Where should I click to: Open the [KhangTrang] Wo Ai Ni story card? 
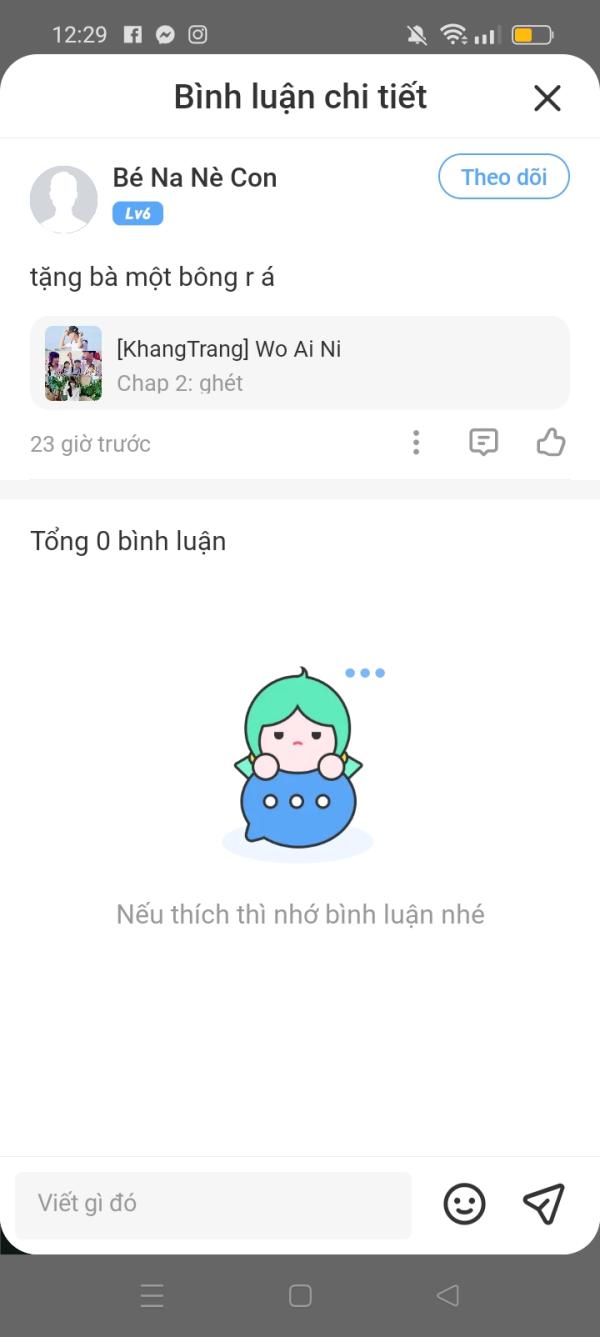[300, 363]
